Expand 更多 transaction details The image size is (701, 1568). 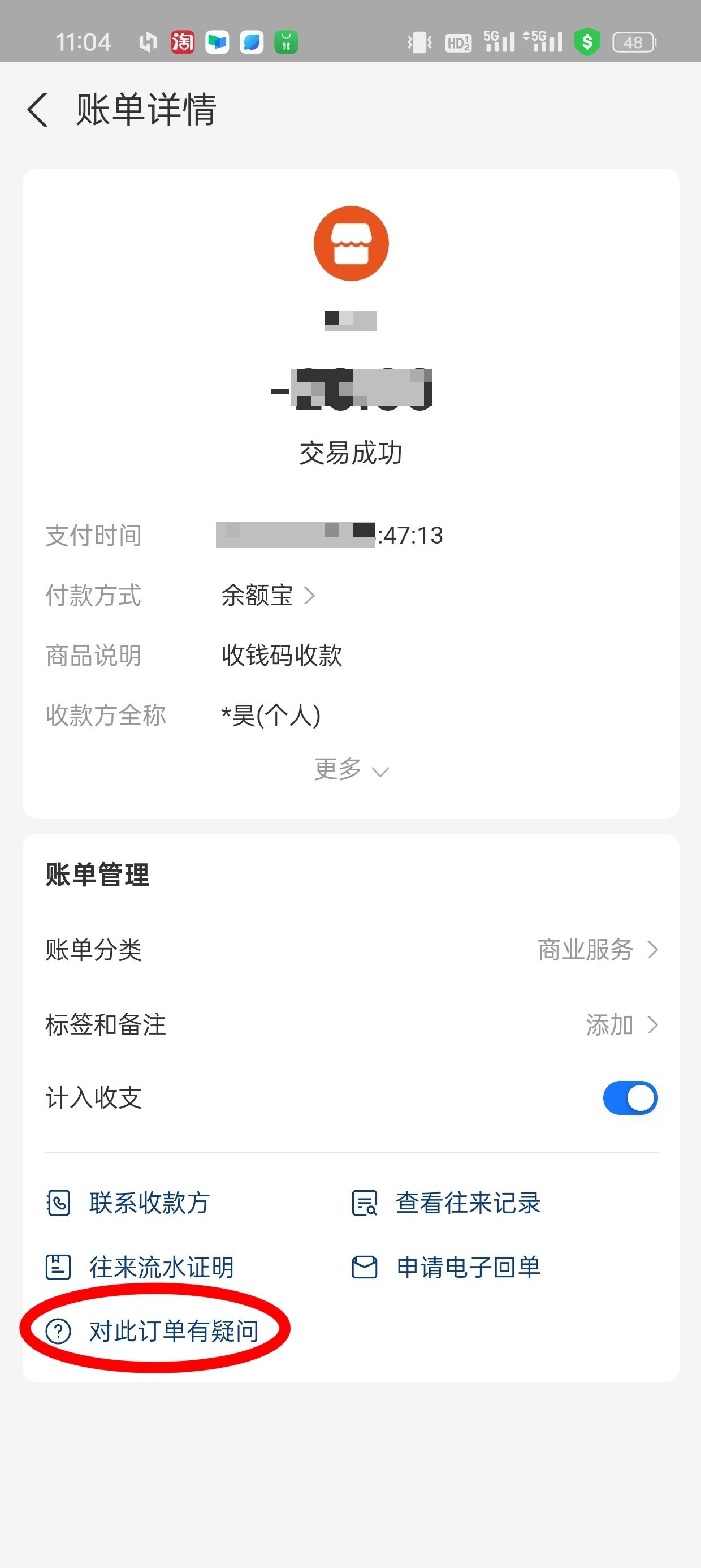click(x=351, y=769)
